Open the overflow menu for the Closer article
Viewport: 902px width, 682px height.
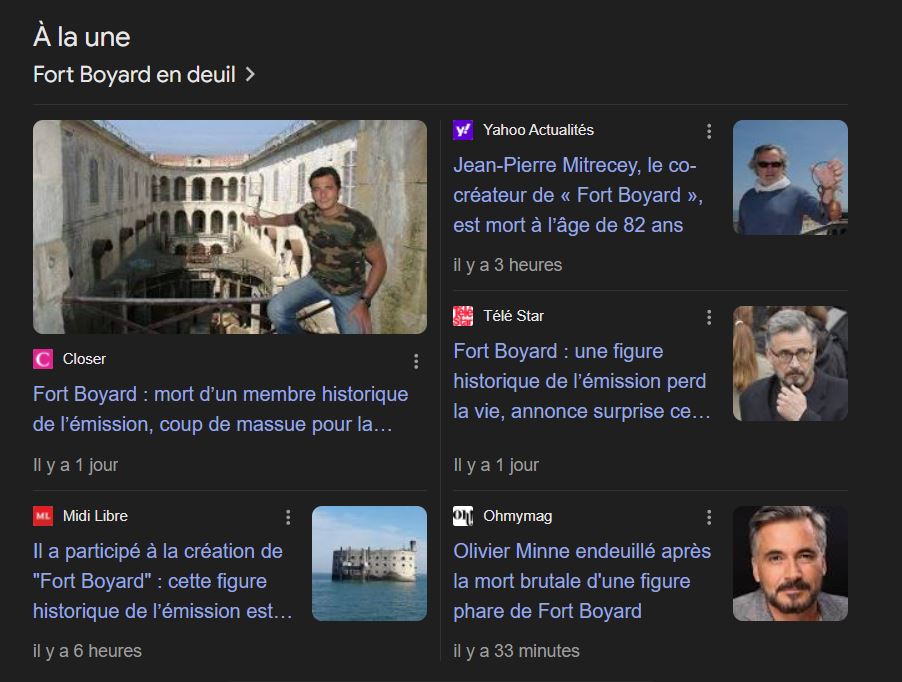click(416, 361)
